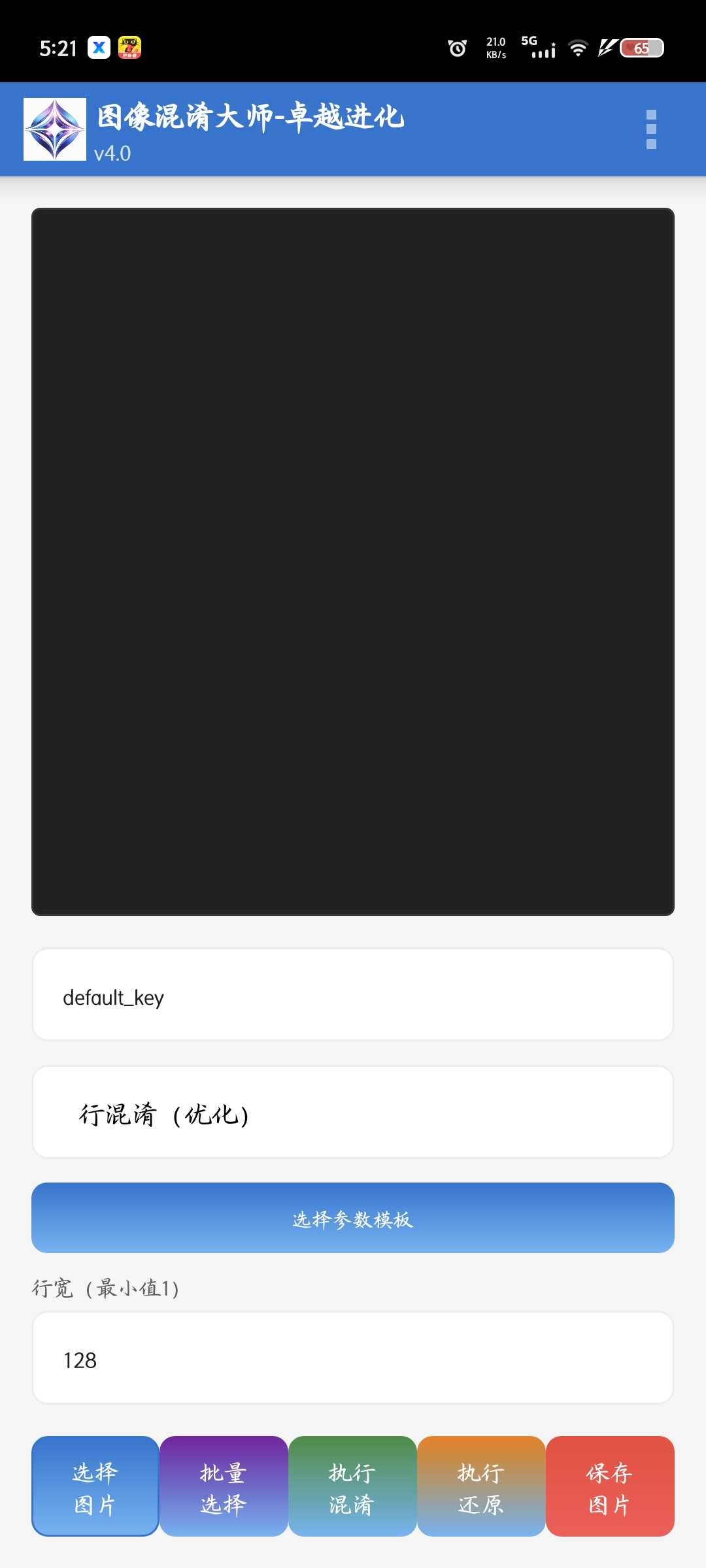Screen dimensions: 706x1568
Task: Open the 行混淆（优化）mode dropdown
Action: (353, 1113)
